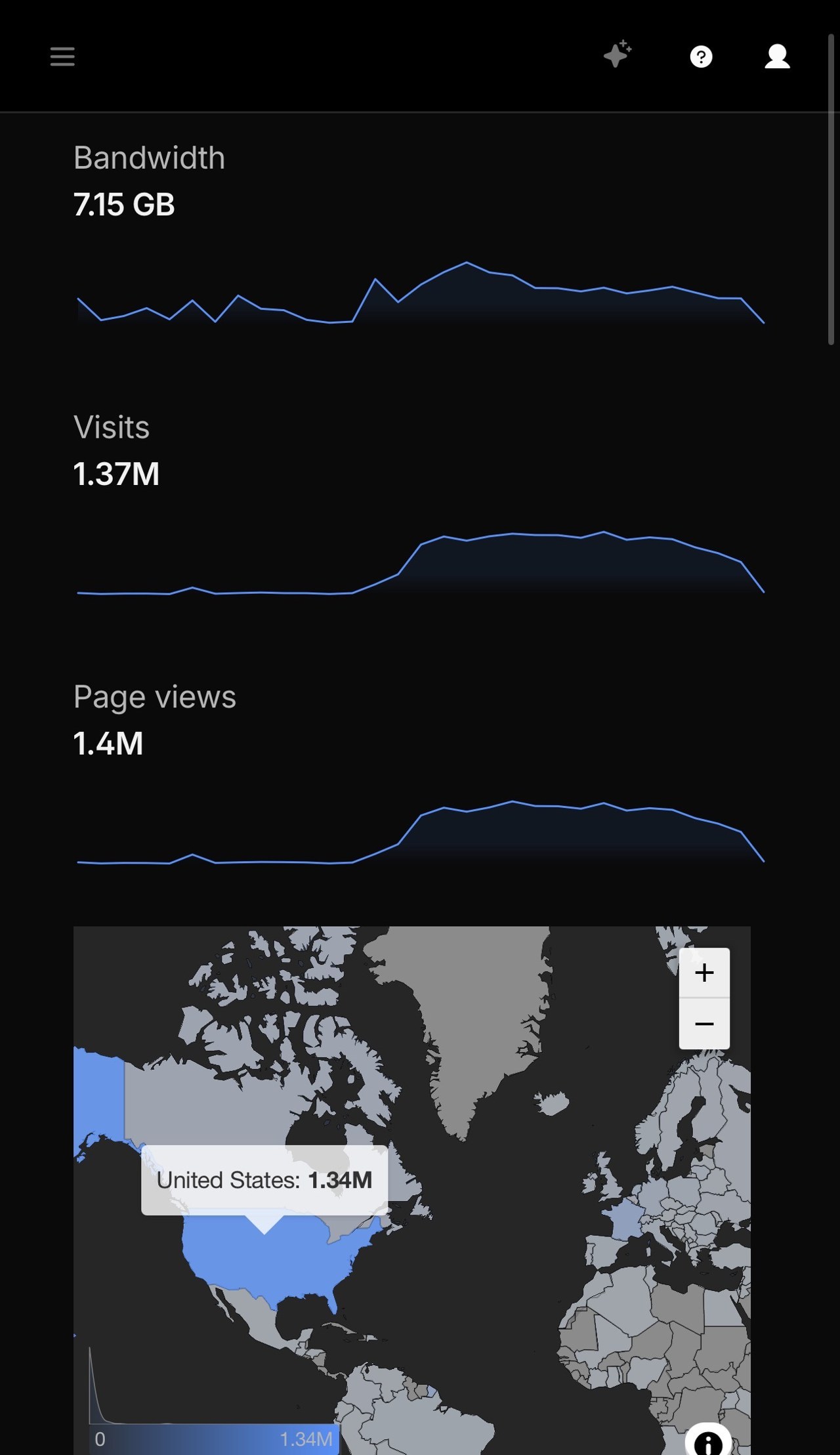Zoom in on the map with plus icon
The height and width of the screenshot is (1455, 840).
[x=704, y=972]
